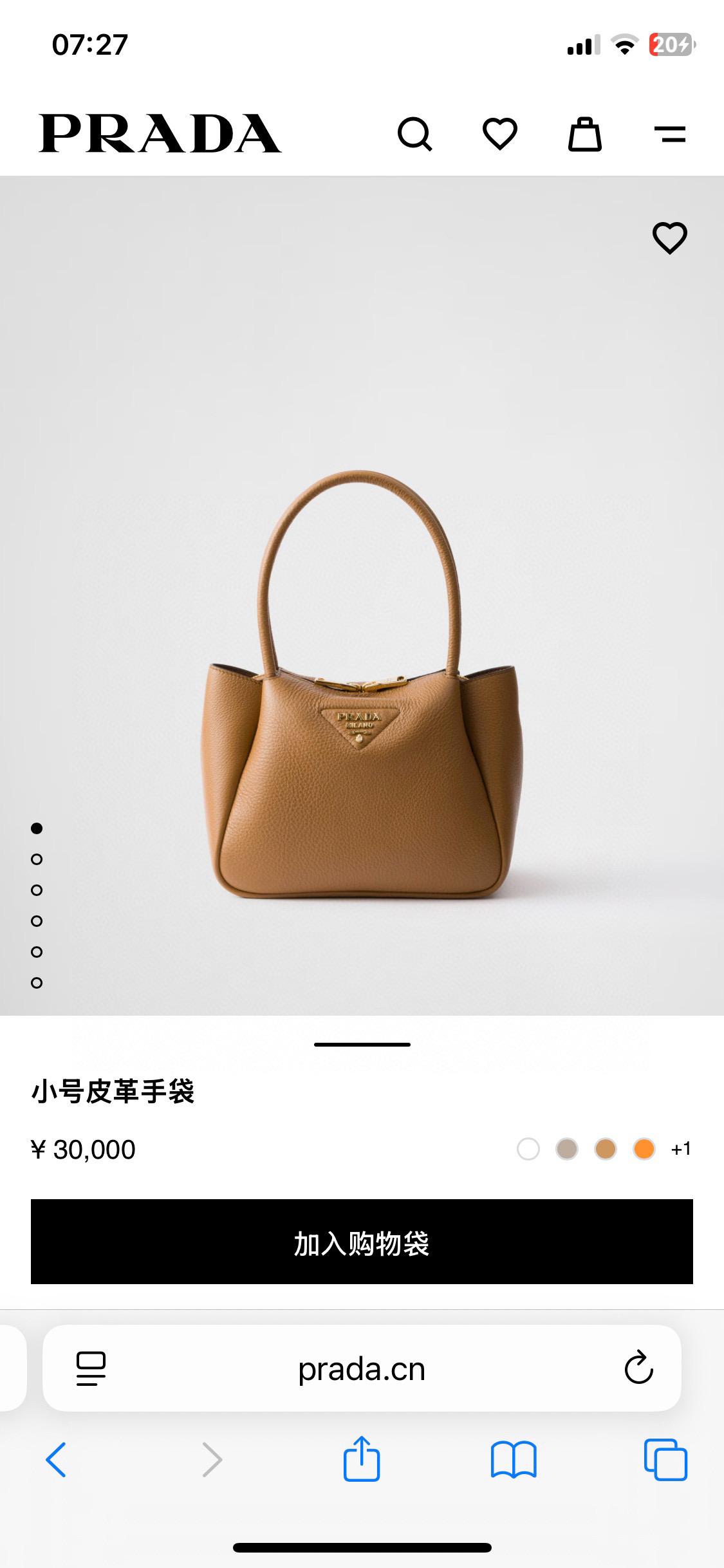Add this handbag to wishlist

670,238
